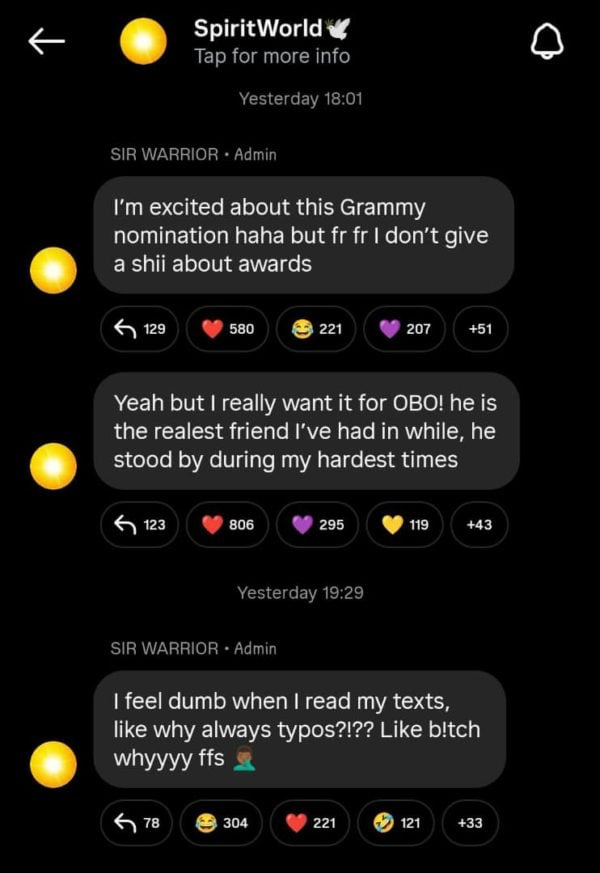Tap red heart reaction with 580
Screen dimensions: 600x873
pos(228,329)
